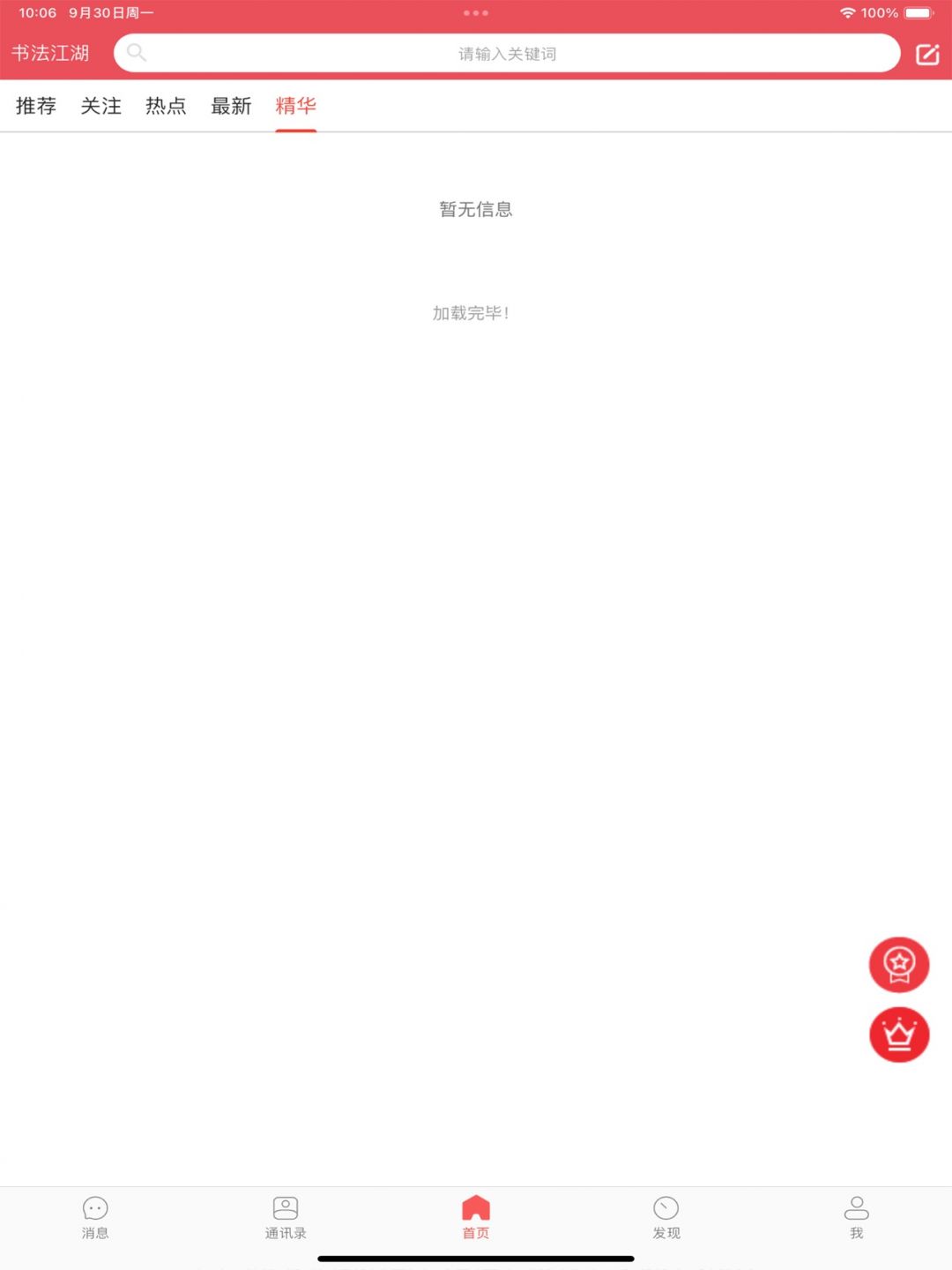Tap the red crown floating button
Screen dimensions: 952x1270
coord(899,1035)
